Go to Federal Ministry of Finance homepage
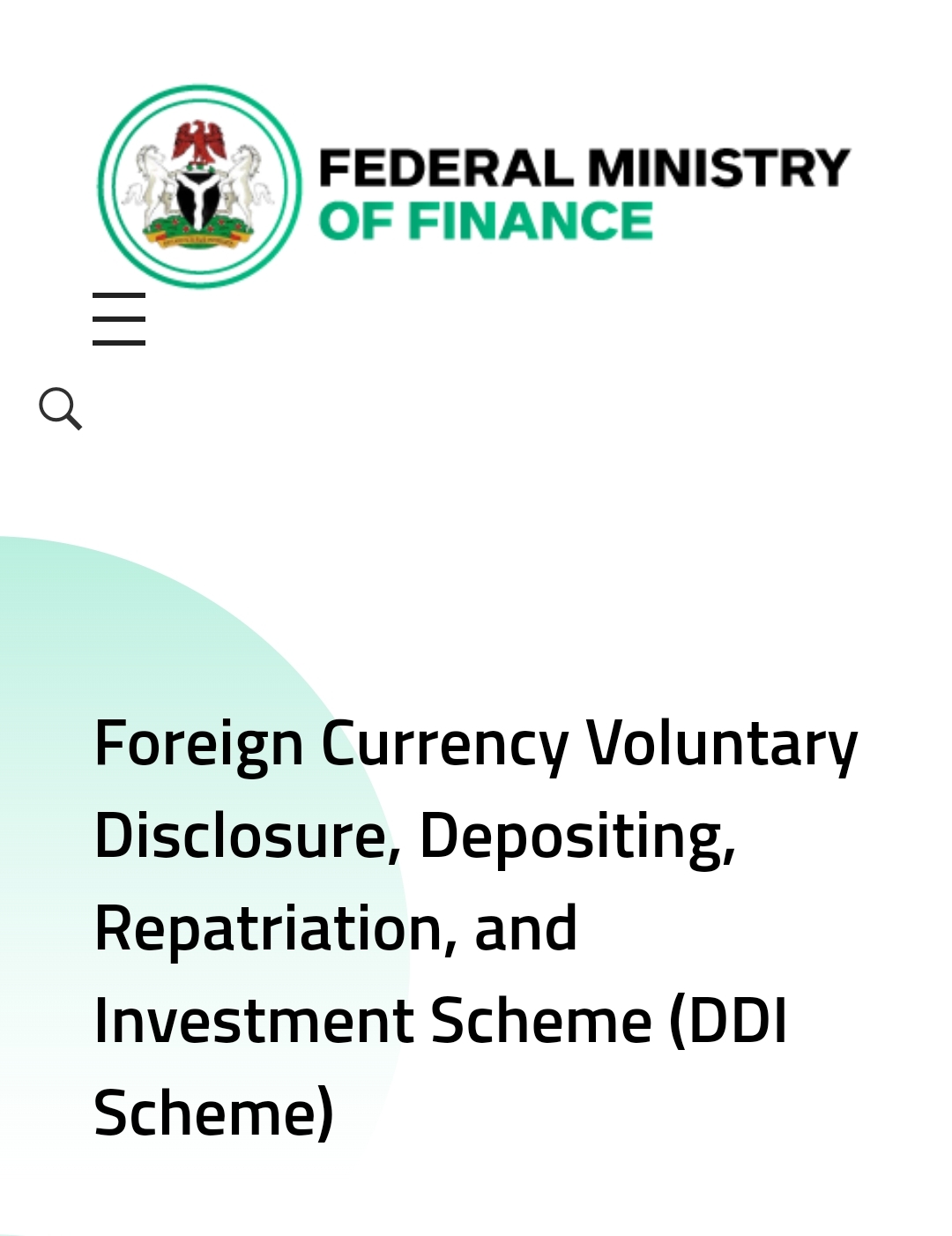 tap(474, 187)
